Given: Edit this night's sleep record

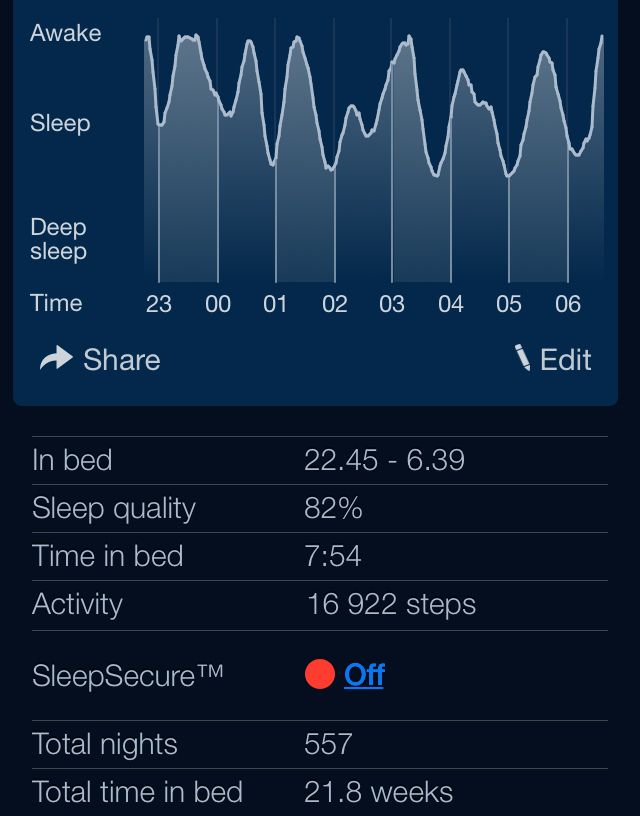Looking at the screenshot, I should [553, 359].
